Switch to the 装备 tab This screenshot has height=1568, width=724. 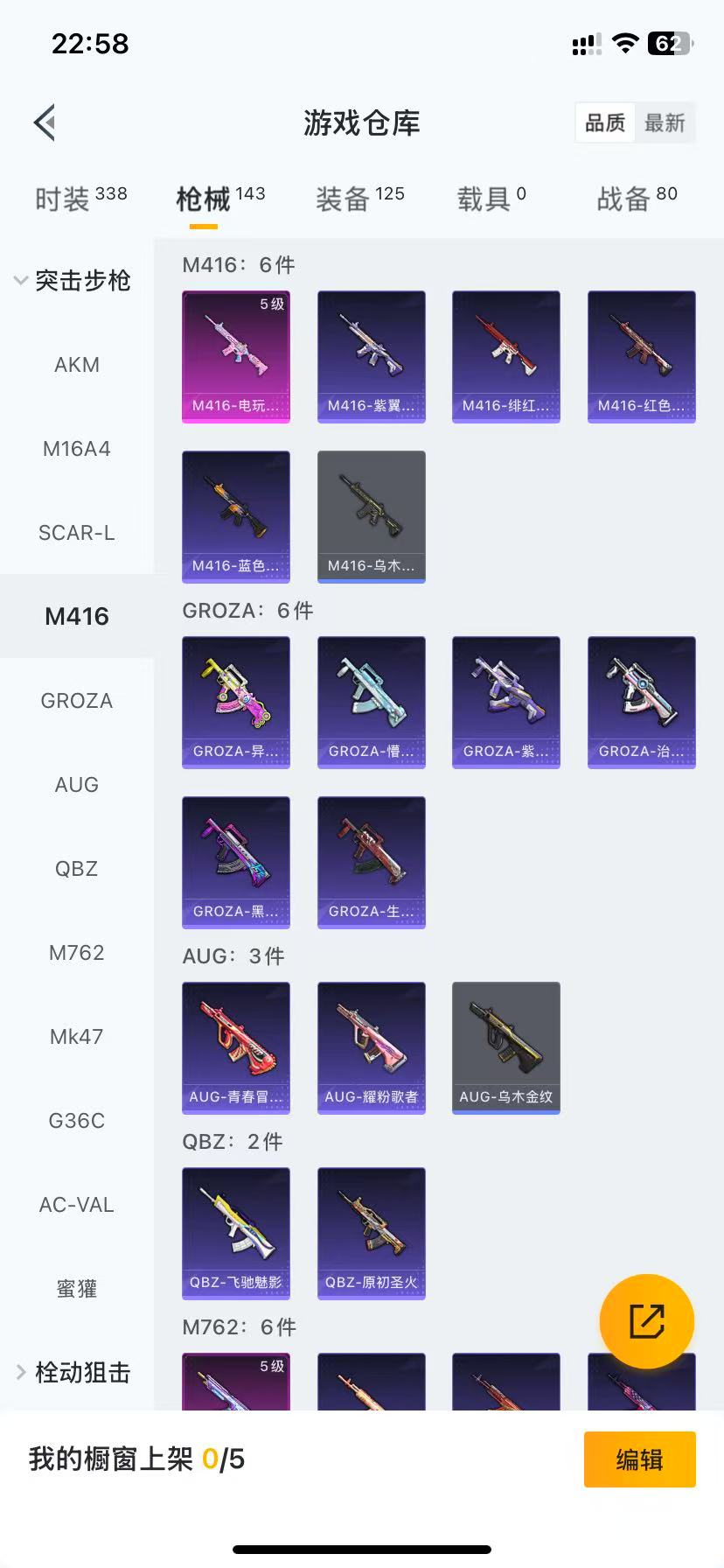[x=359, y=199]
